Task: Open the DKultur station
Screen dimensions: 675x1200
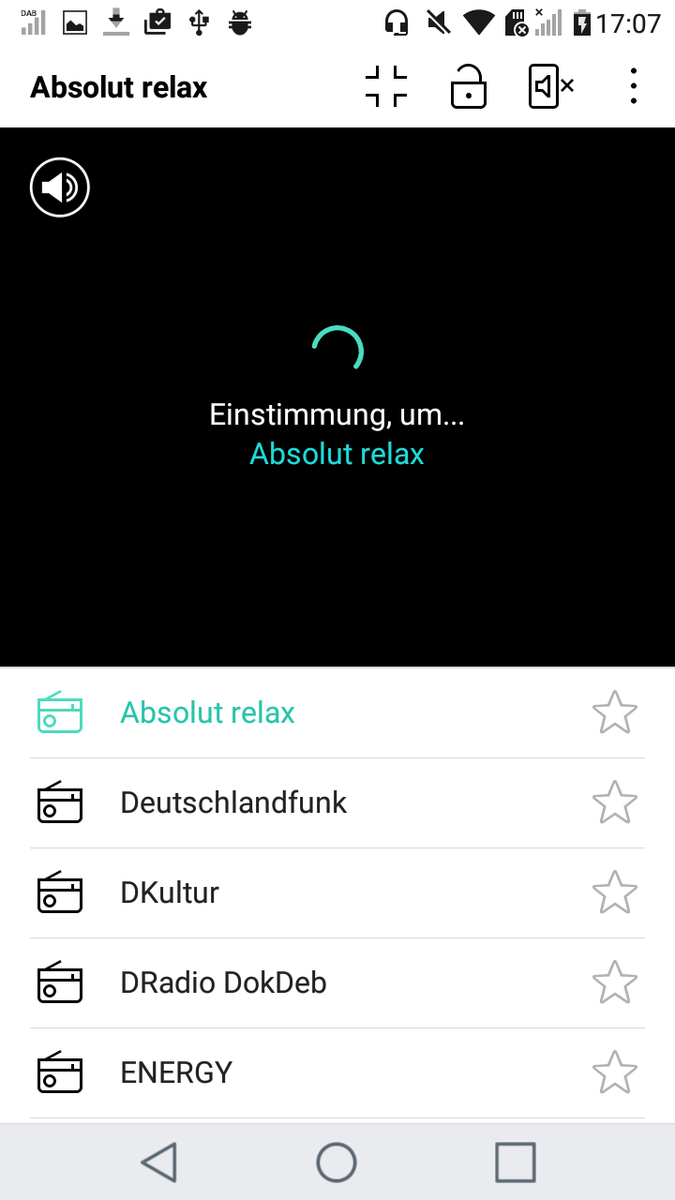Action: 337,893
